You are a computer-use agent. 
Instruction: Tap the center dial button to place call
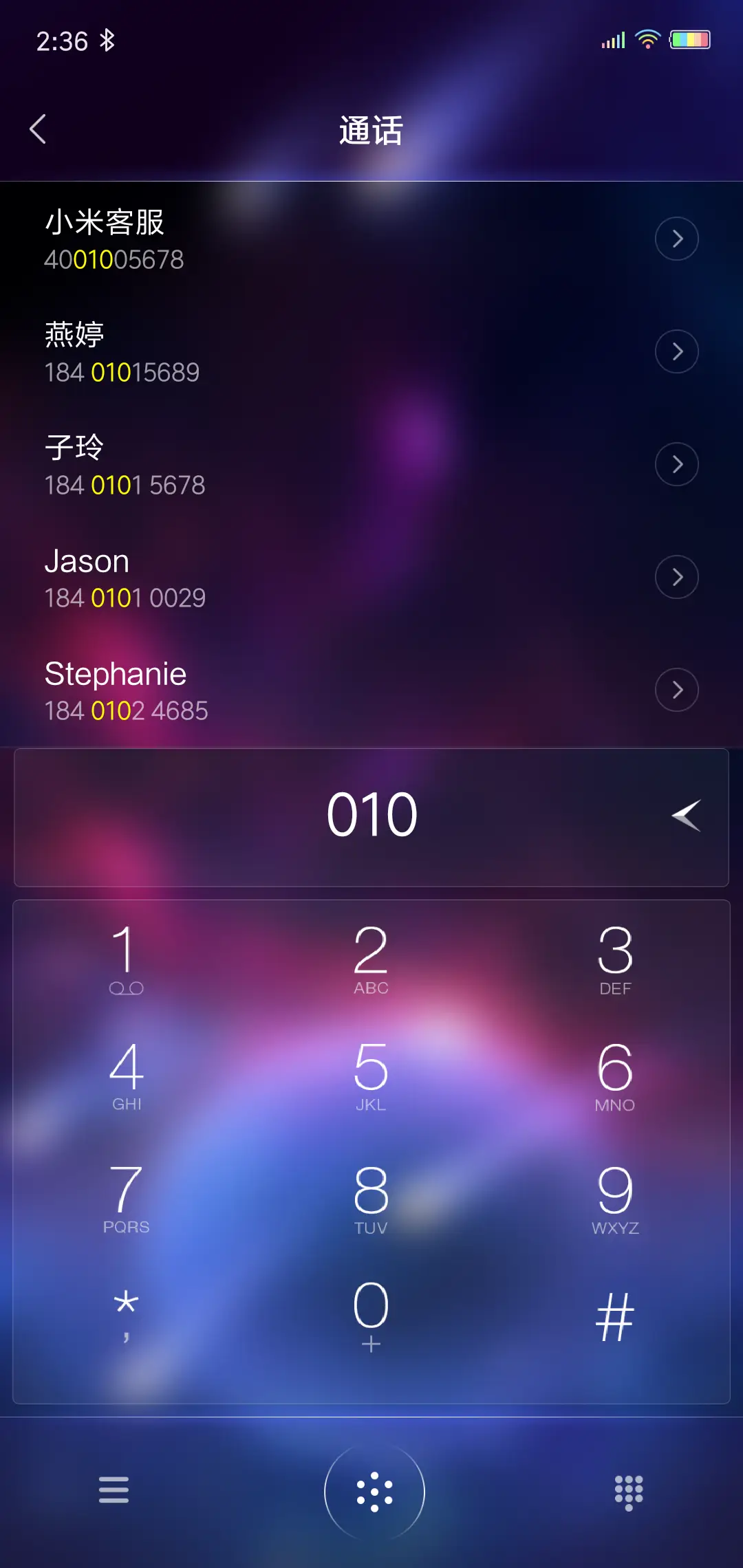coord(371,1490)
